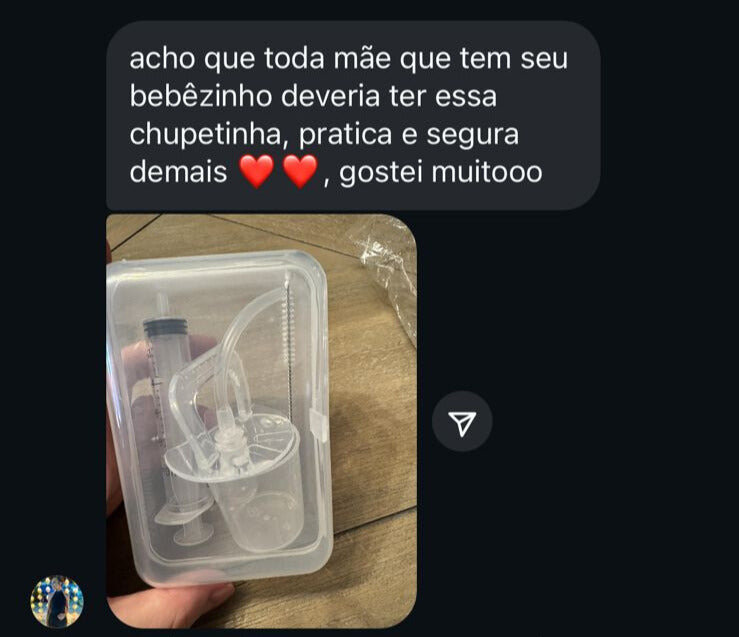Viewport: 739px width, 637px height.
Task: Open the sender's profile avatar
Action: [57, 600]
